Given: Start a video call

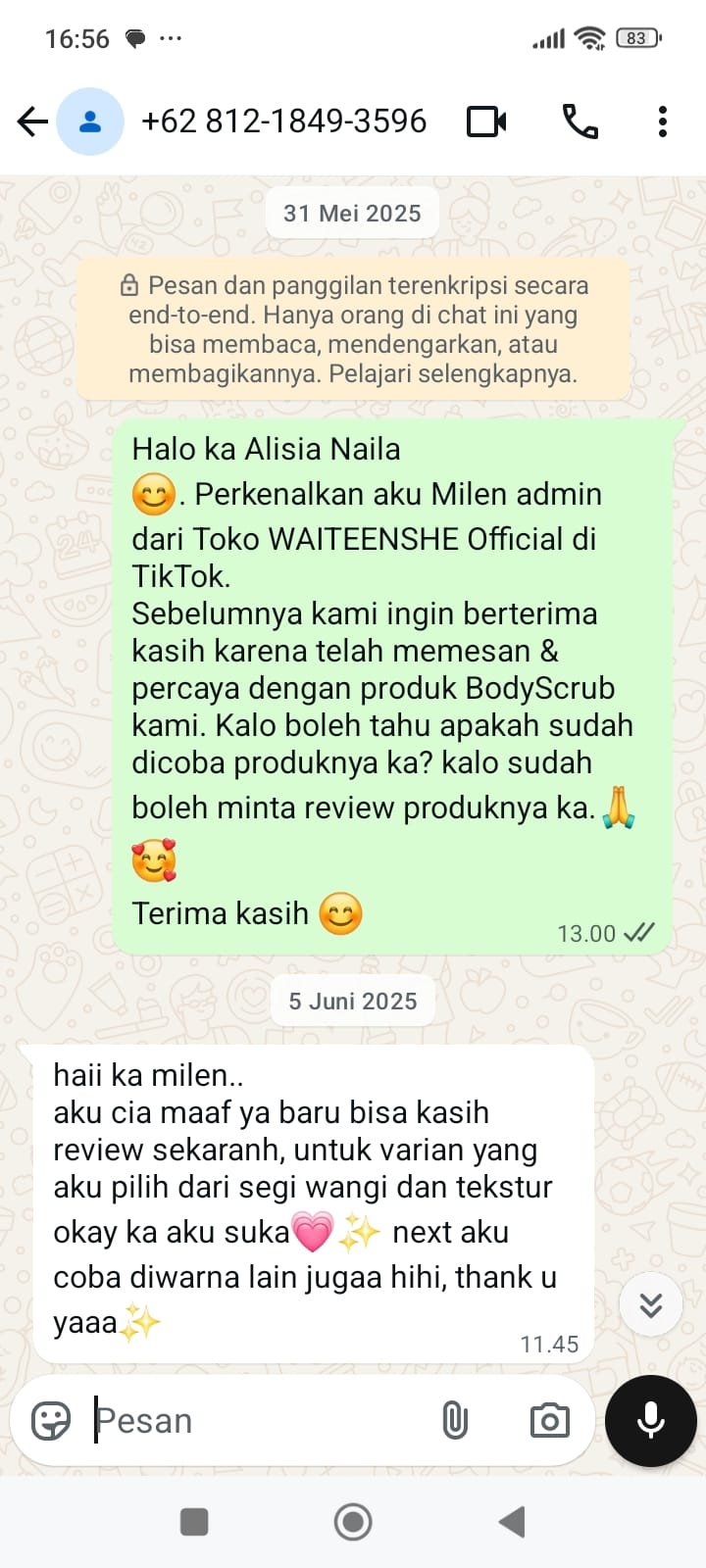Looking at the screenshot, I should [x=486, y=122].
